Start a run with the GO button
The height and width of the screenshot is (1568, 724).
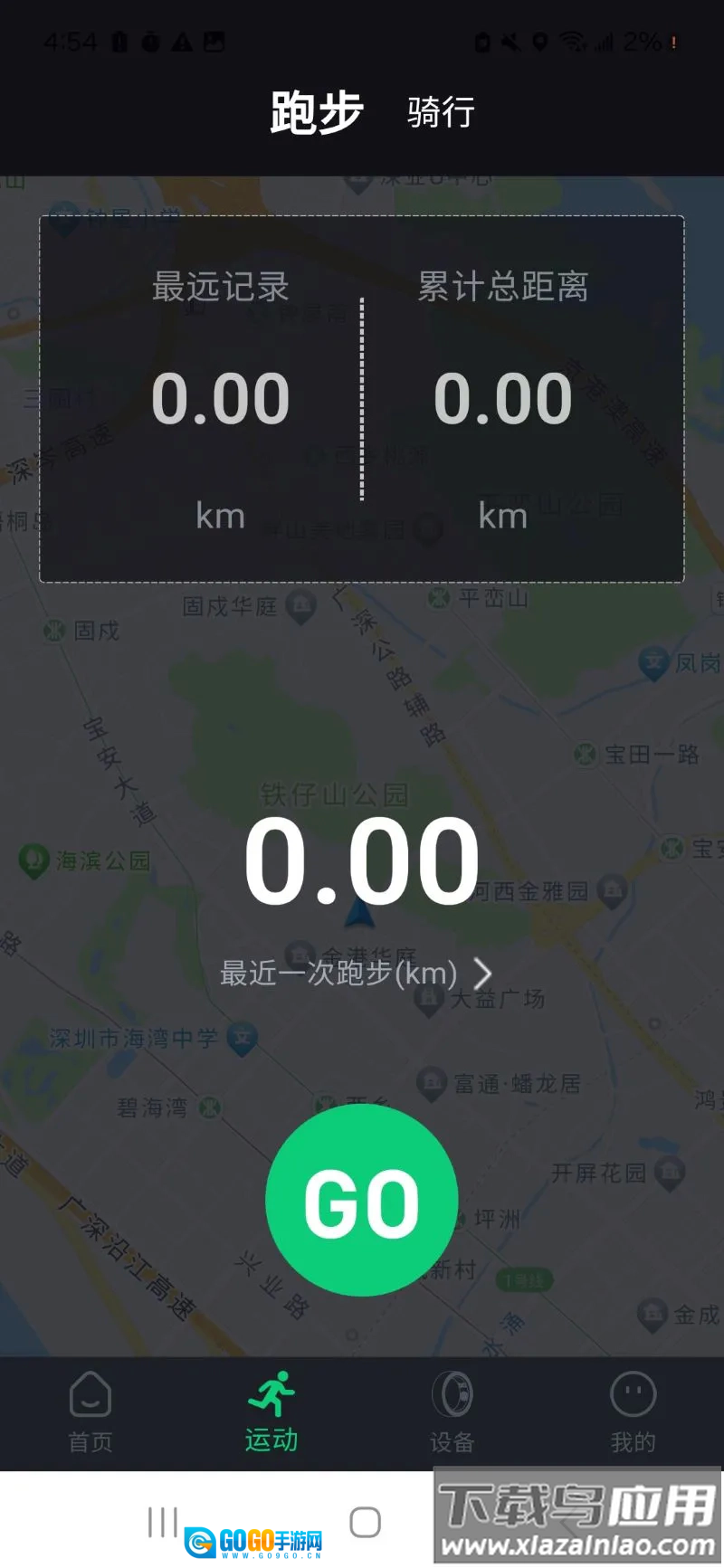[x=362, y=1201]
